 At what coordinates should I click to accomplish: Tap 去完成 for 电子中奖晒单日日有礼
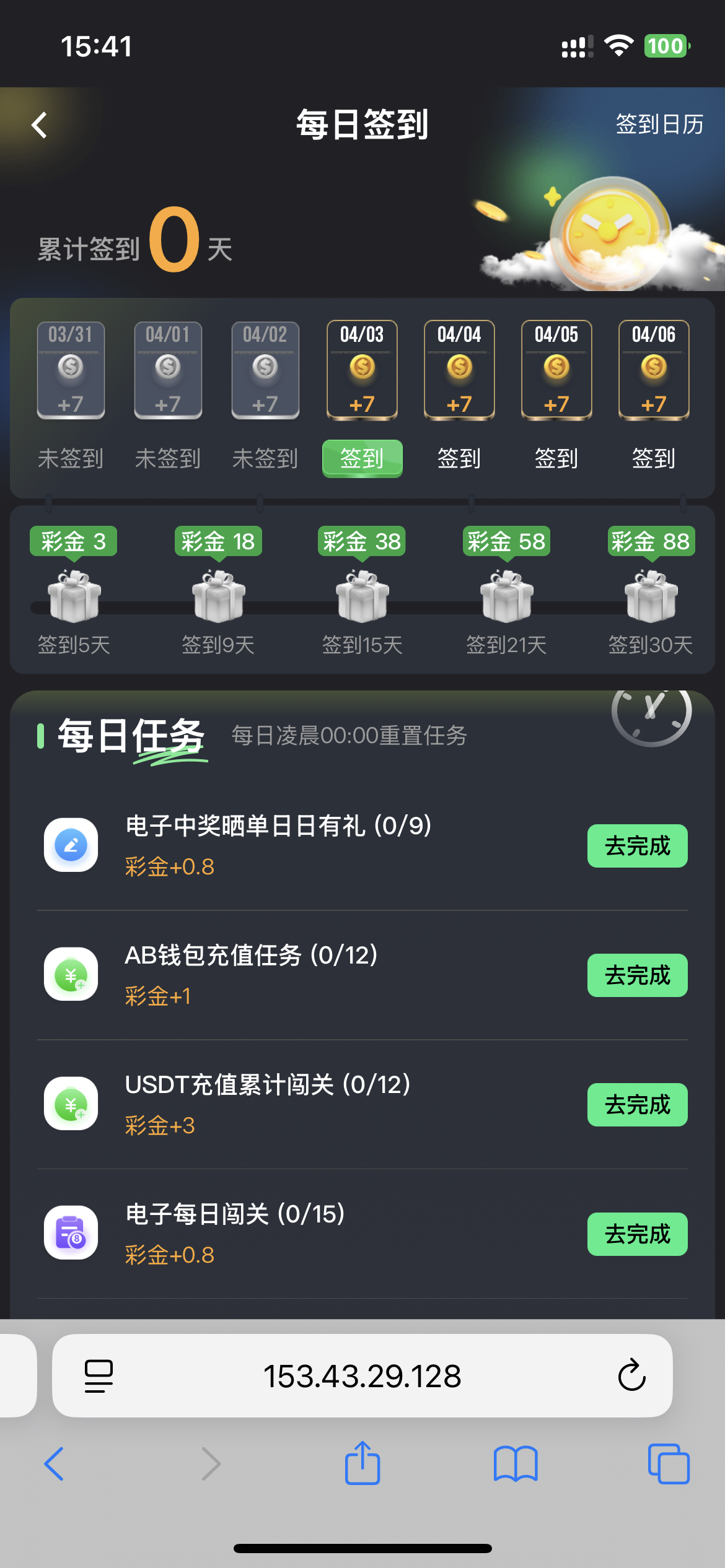637,846
